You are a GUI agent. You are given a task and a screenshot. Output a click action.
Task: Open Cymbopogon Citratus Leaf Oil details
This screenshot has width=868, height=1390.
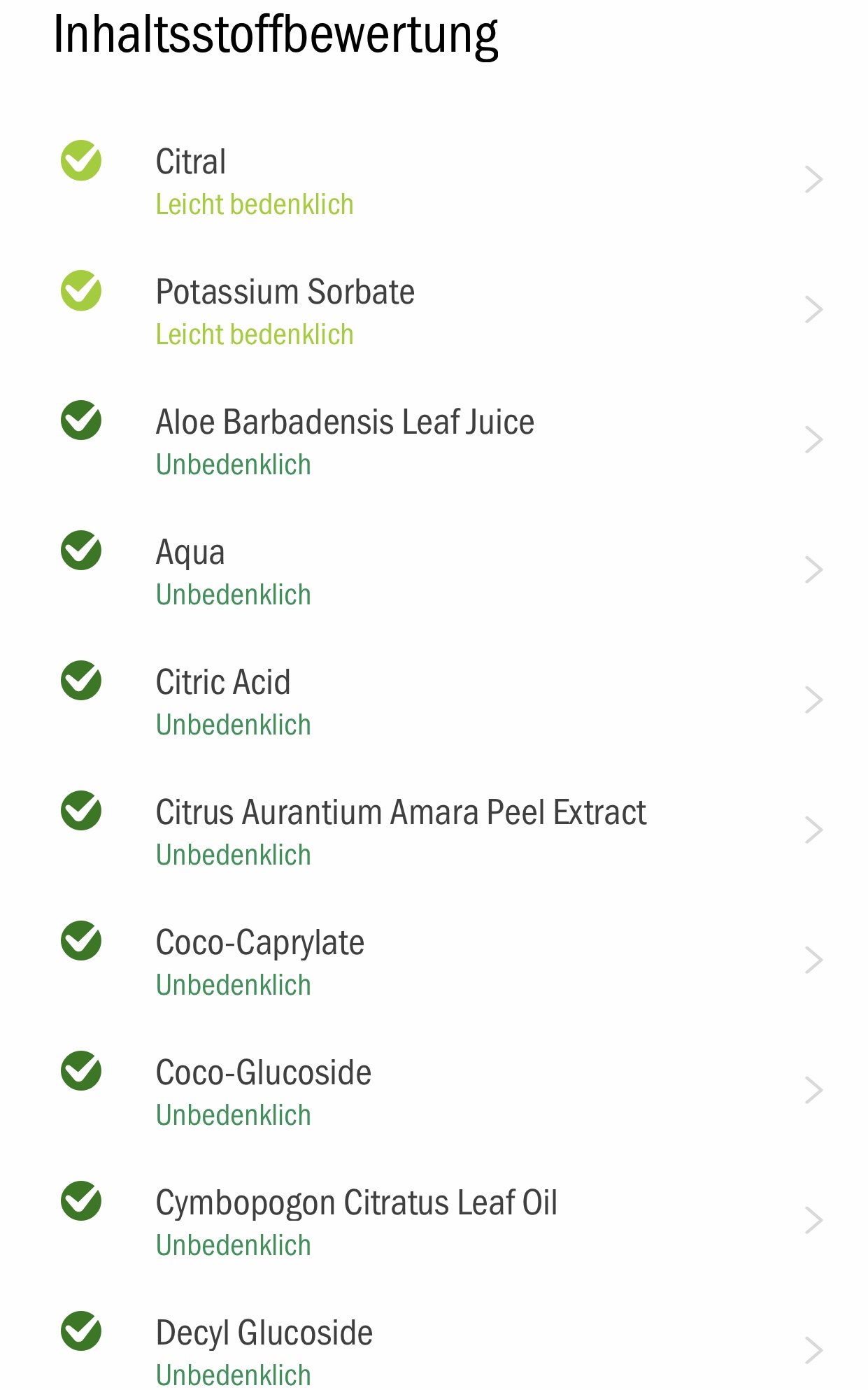click(x=434, y=1221)
